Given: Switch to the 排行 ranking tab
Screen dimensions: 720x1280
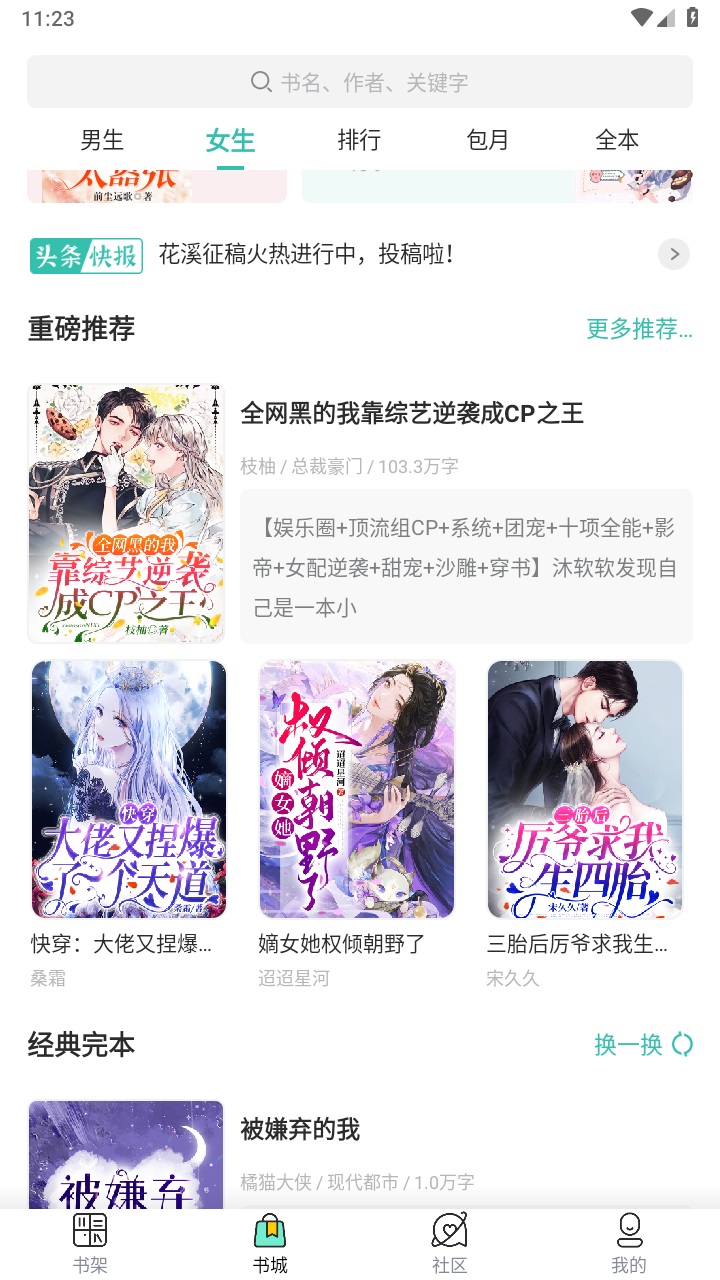Looking at the screenshot, I should [x=360, y=141].
